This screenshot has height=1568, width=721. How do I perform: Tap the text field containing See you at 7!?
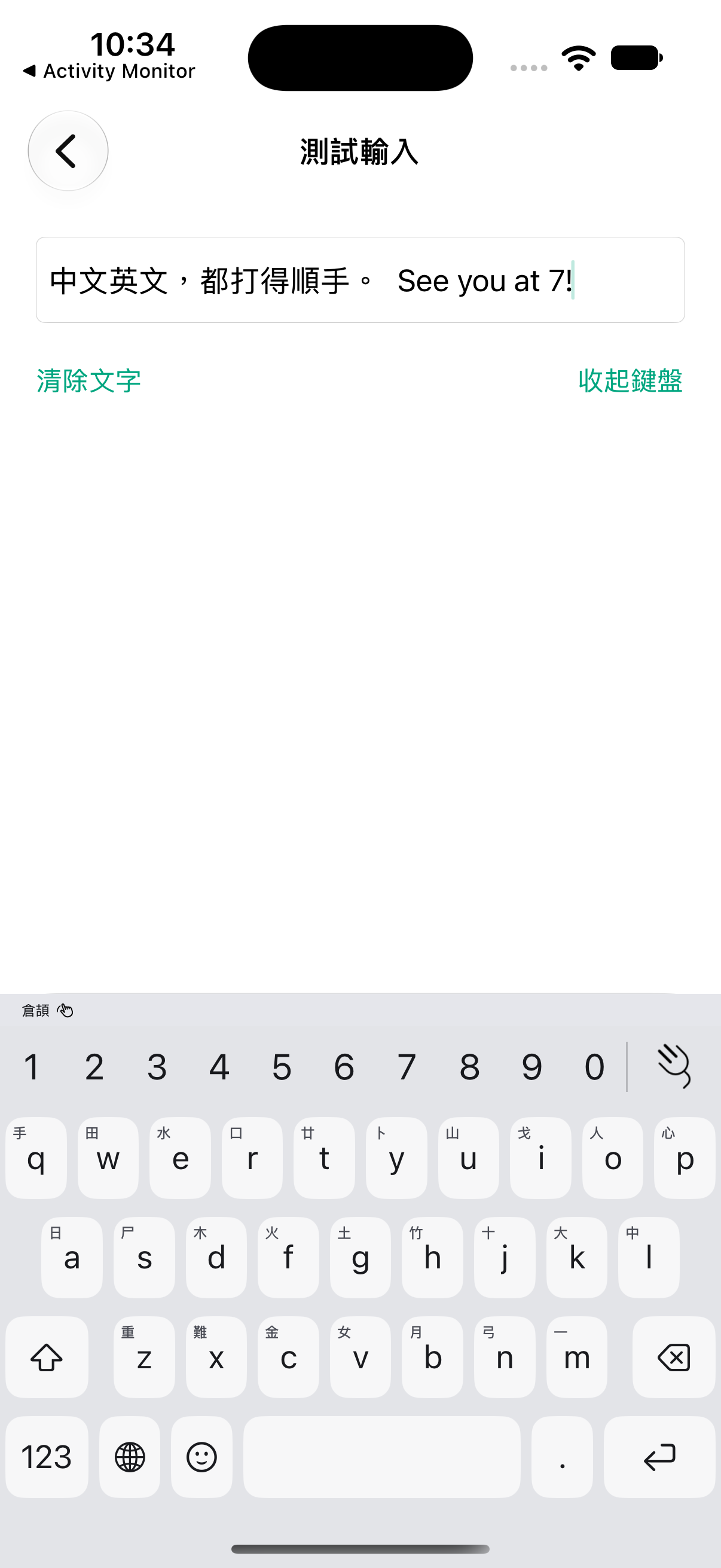[360, 280]
